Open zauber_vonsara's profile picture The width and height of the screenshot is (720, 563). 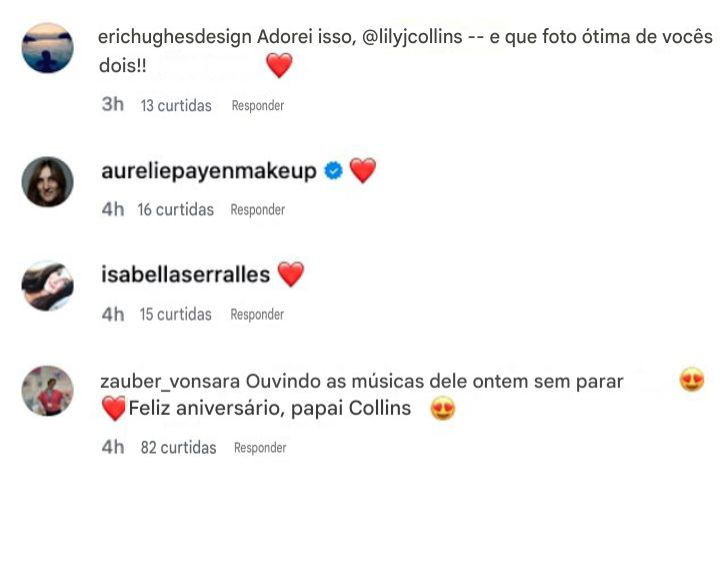pyautogui.click(x=47, y=390)
